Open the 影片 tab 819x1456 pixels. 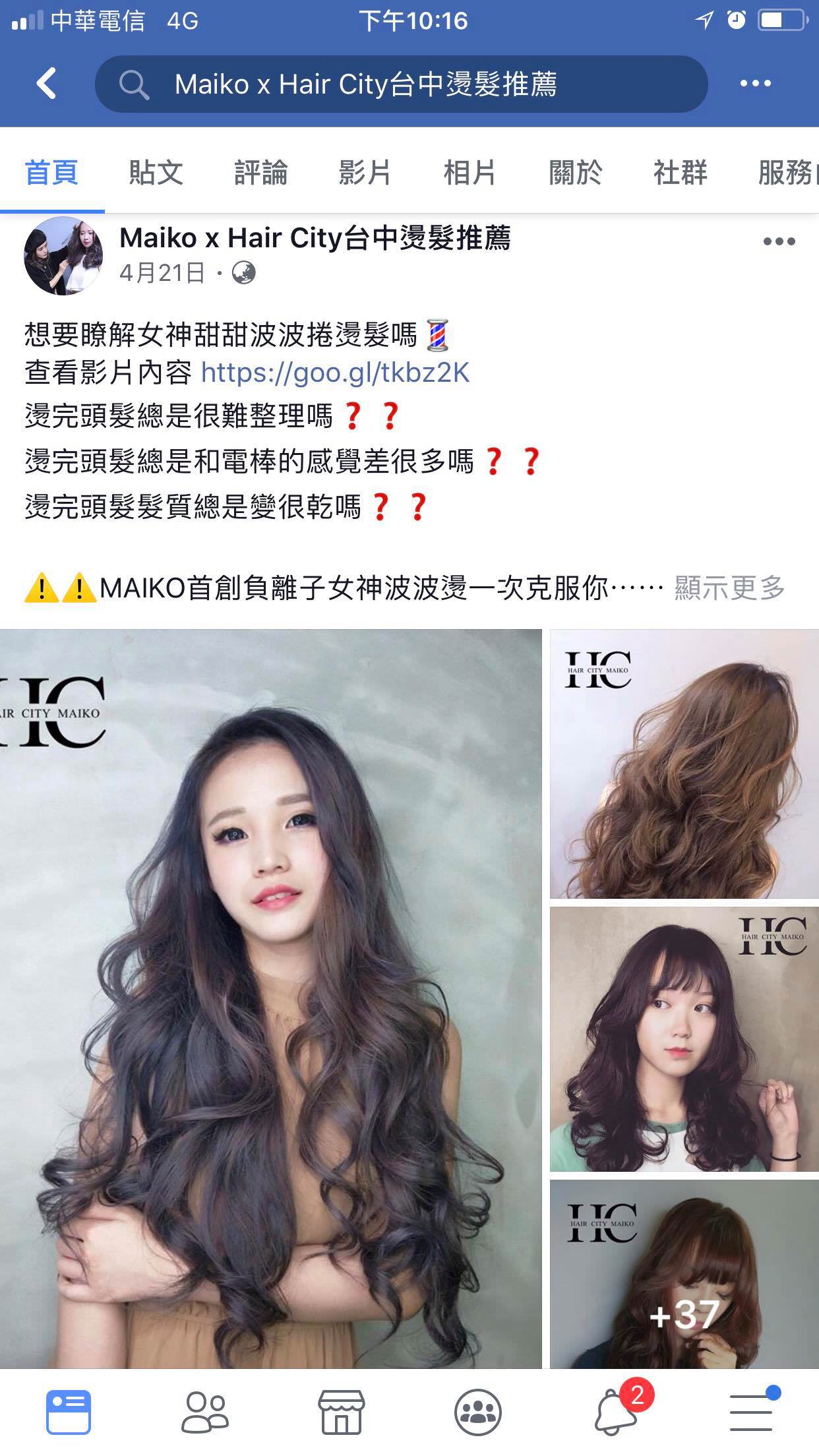(x=365, y=173)
